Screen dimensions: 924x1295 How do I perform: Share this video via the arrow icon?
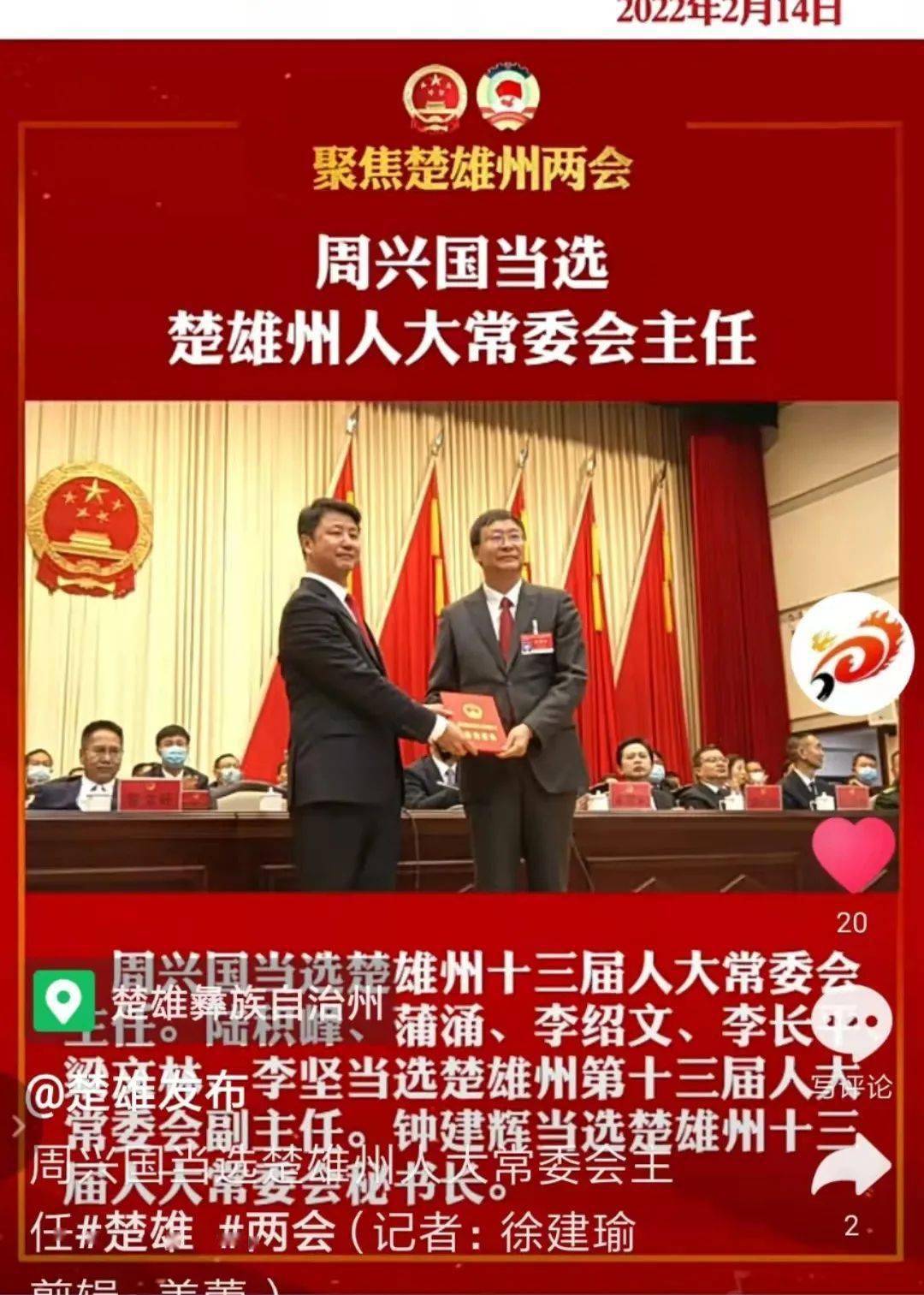pyautogui.click(x=851, y=1167)
